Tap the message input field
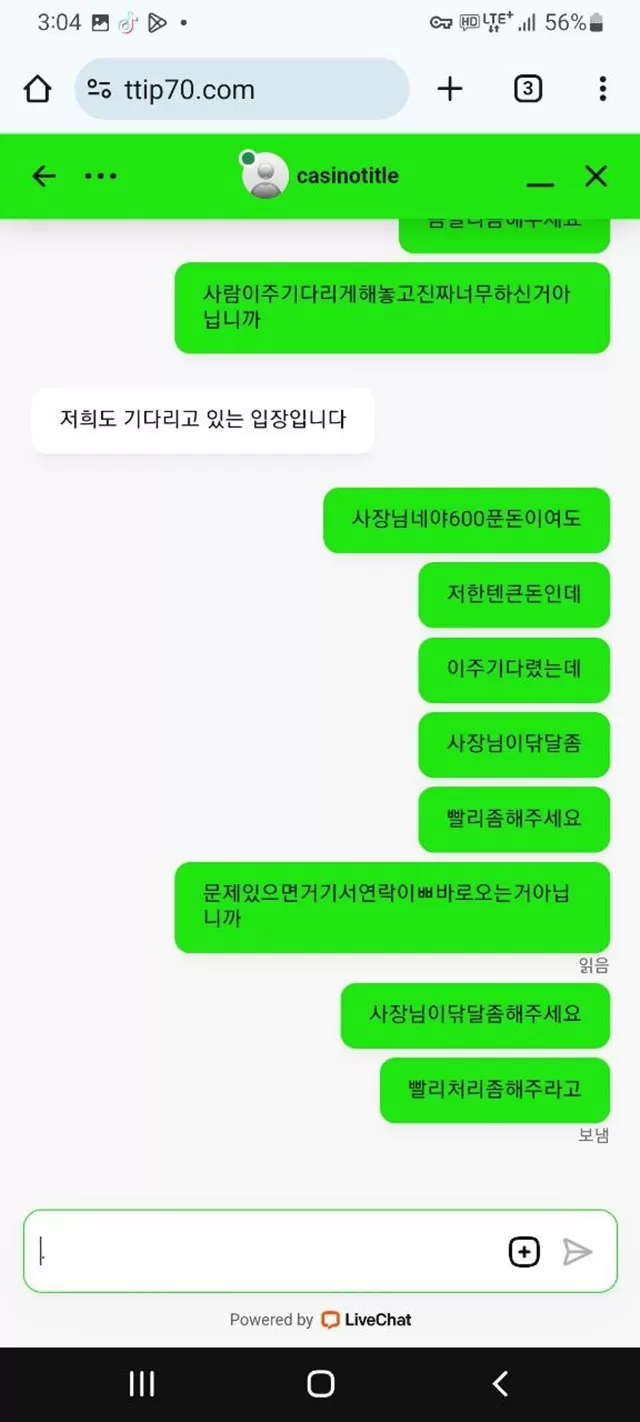This screenshot has width=640, height=1422. pos(265,1251)
